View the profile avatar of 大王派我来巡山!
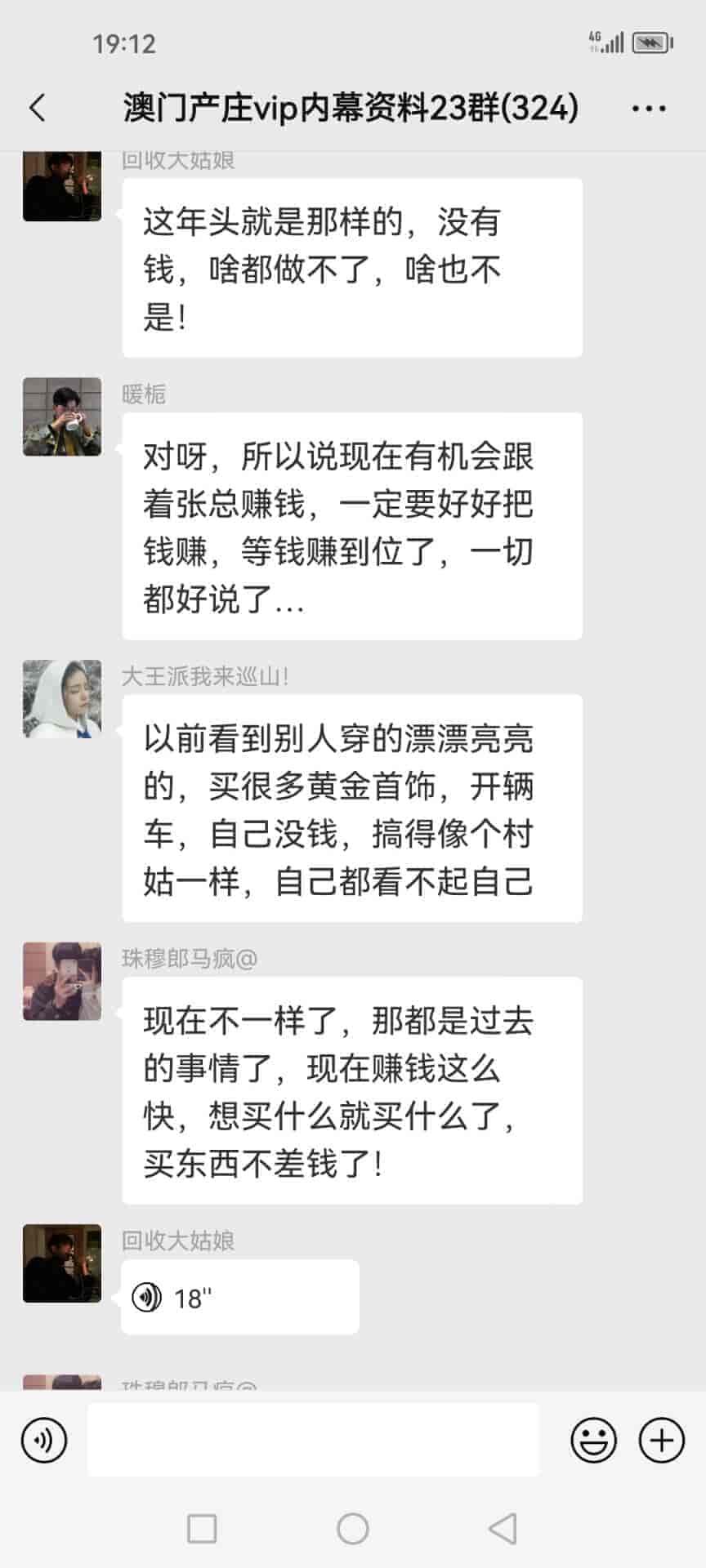Screen dimensions: 706x1568 [x=62, y=699]
